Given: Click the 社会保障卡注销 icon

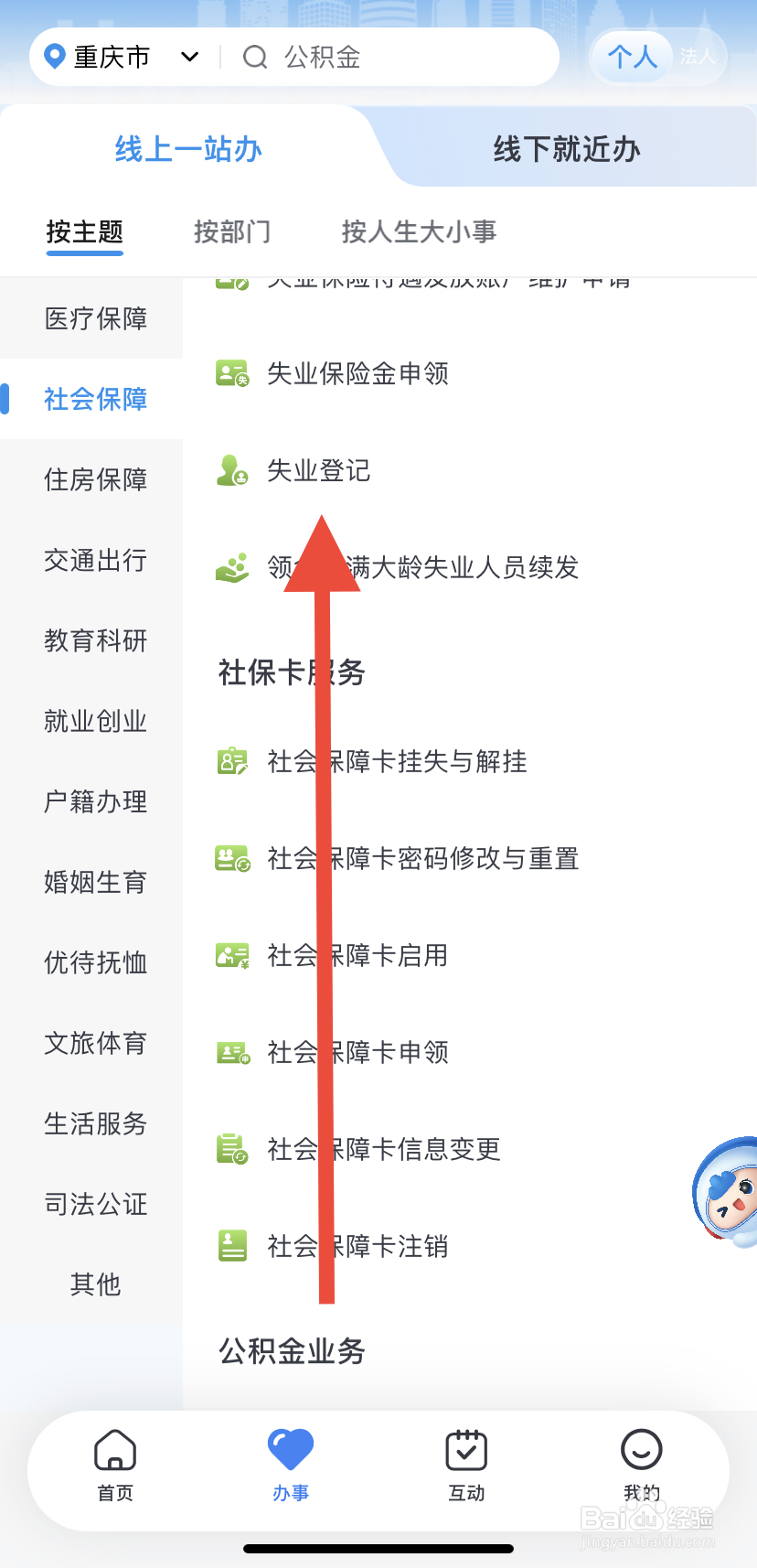Looking at the screenshot, I should point(232,1246).
